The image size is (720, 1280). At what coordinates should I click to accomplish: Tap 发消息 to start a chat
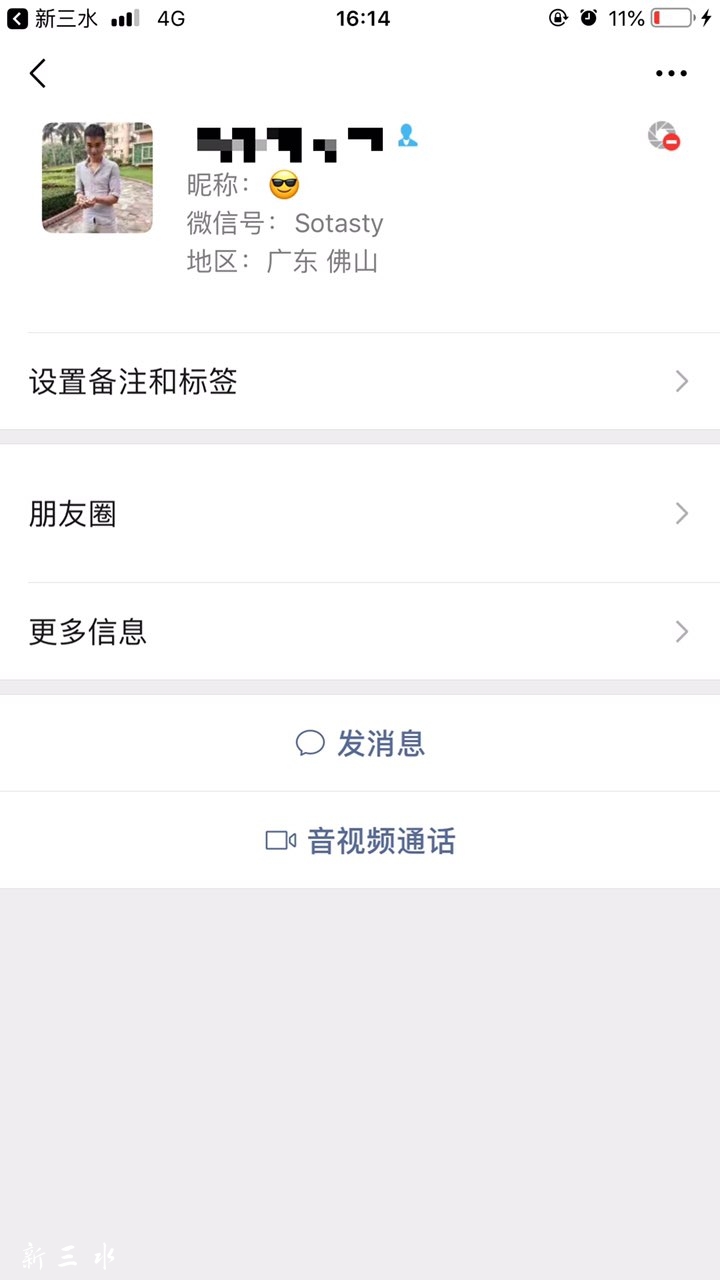click(x=380, y=742)
